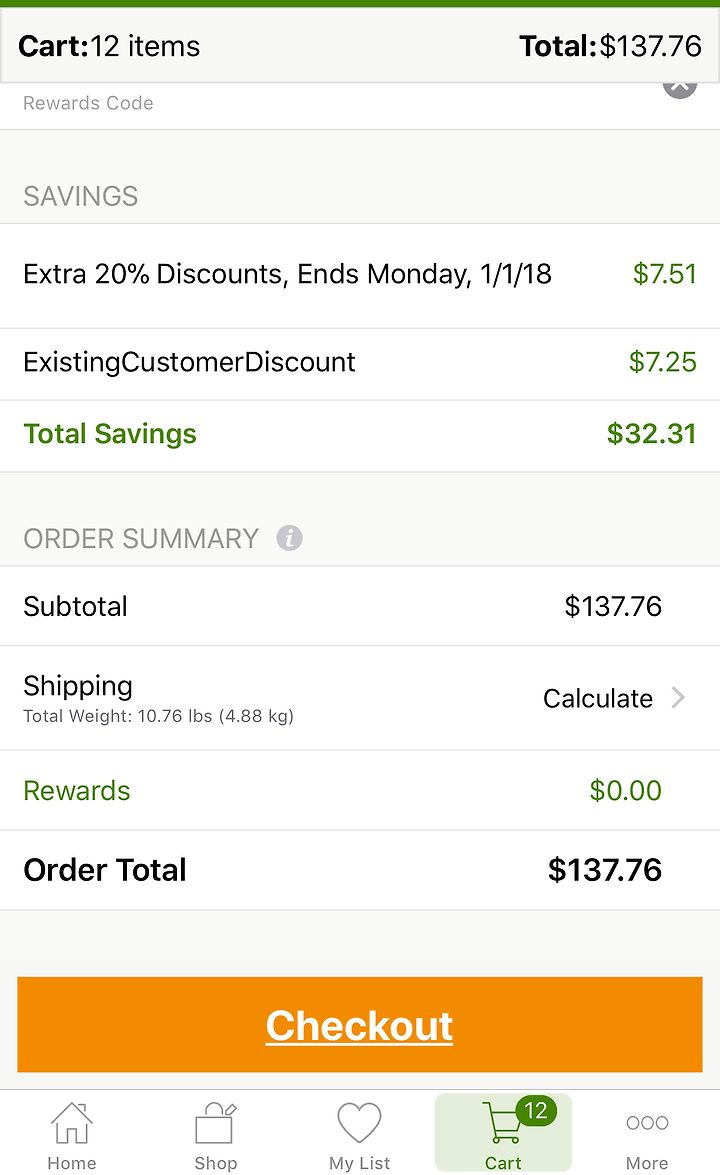The width and height of the screenshot is (720, 1175).
Task: Calculate the shipping cost
Action: point(614,698)
